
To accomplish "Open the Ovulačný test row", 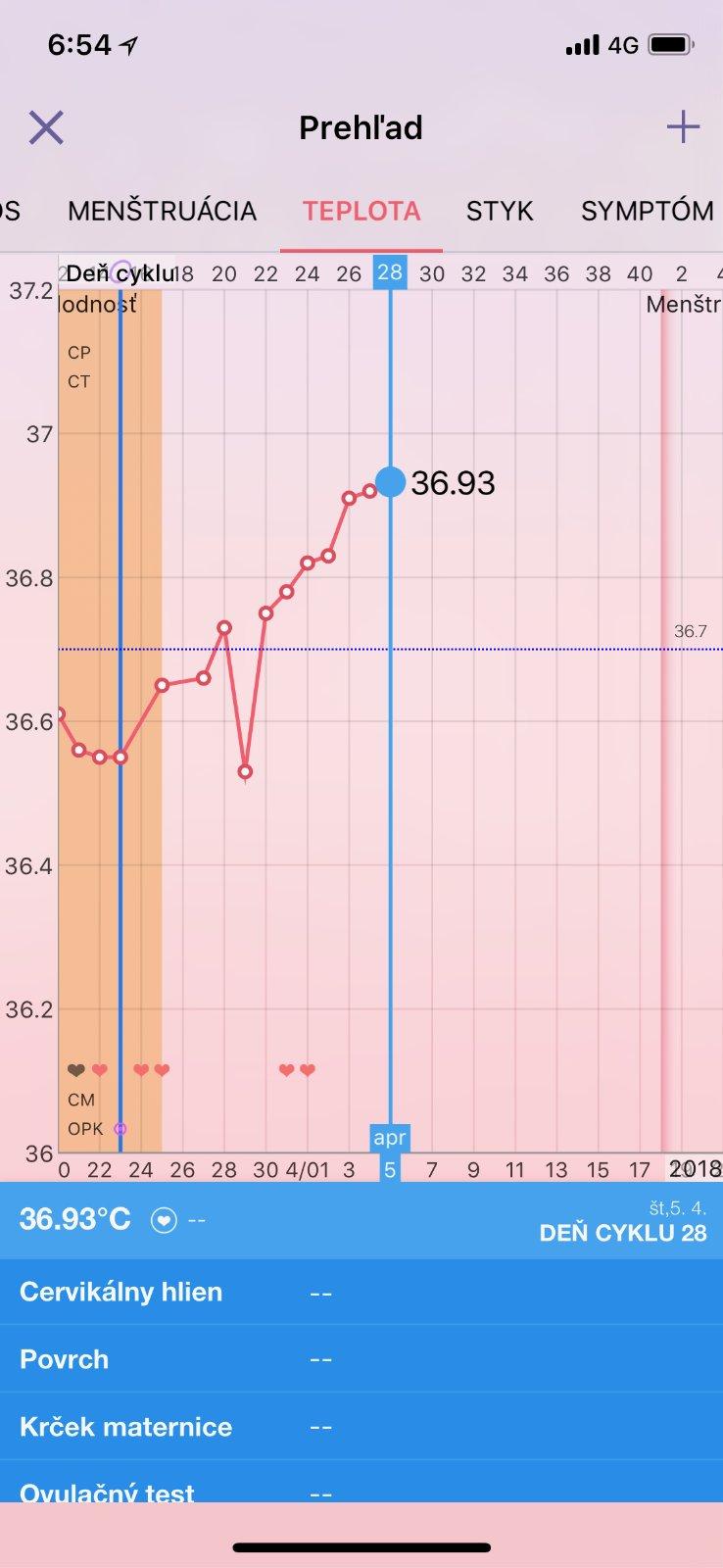I will [x=361, y=1488].
